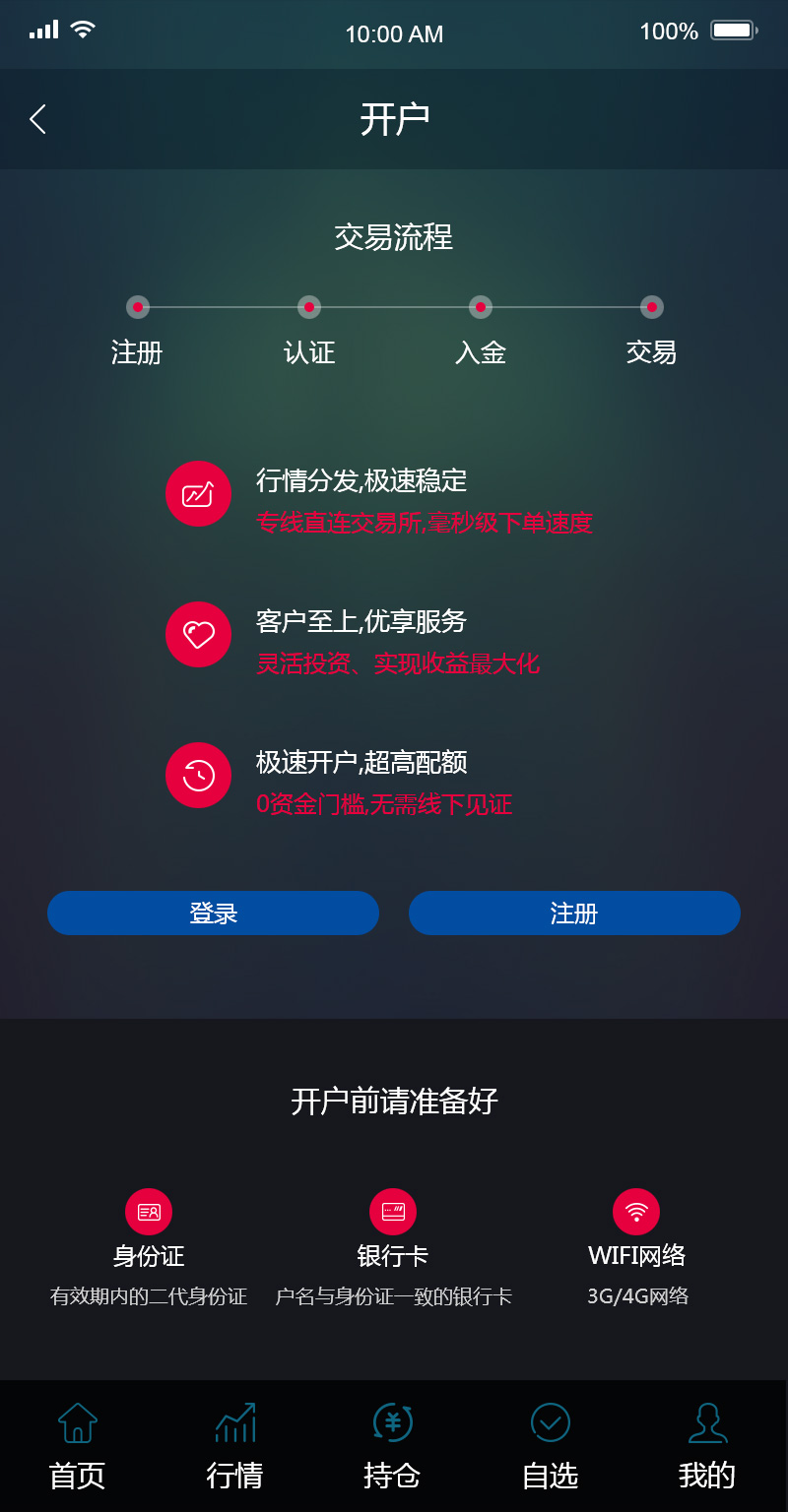Tap the 登录 button

(x=213, y=913)
